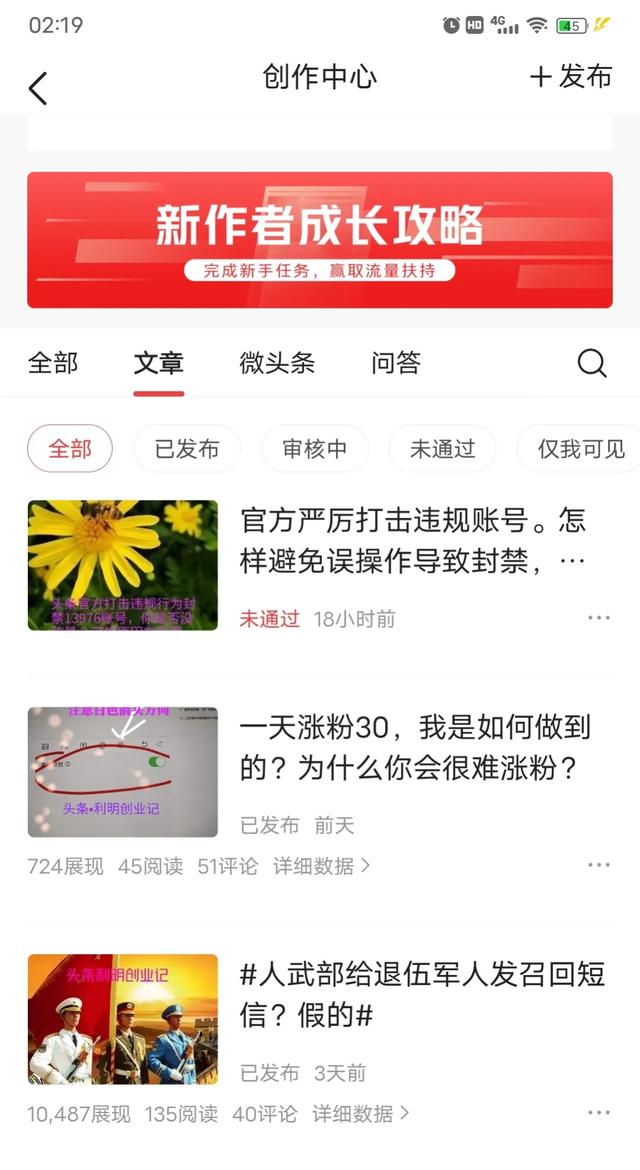Screen dimensions: 640x1170
Task: Switch to the 全部 top tab
Action: click(x=53, y=363)
